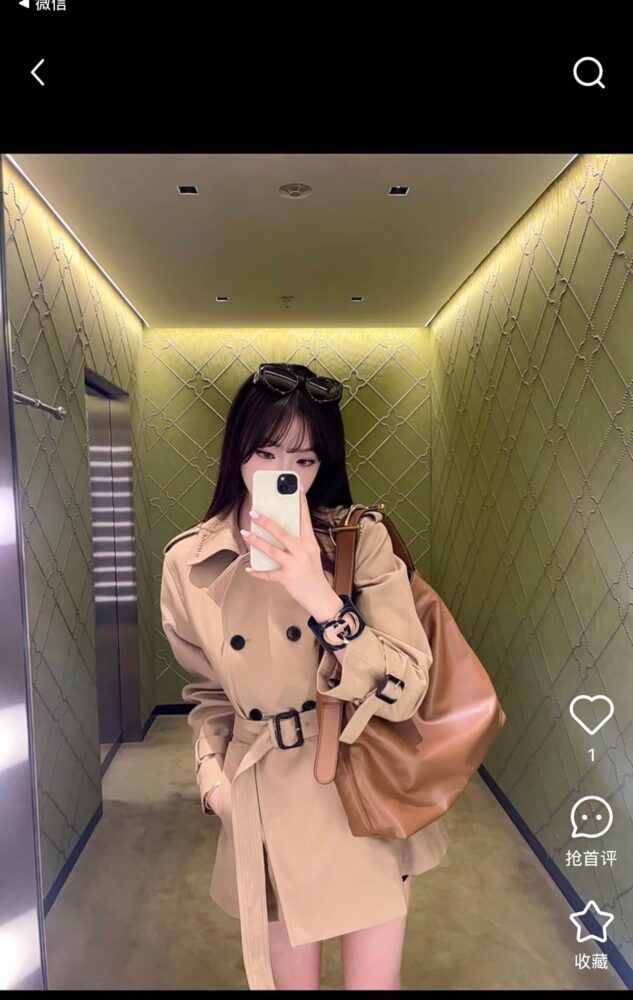Open search with the magnifier icon
Screen dimensions: 633x1000
pos(589,72)
